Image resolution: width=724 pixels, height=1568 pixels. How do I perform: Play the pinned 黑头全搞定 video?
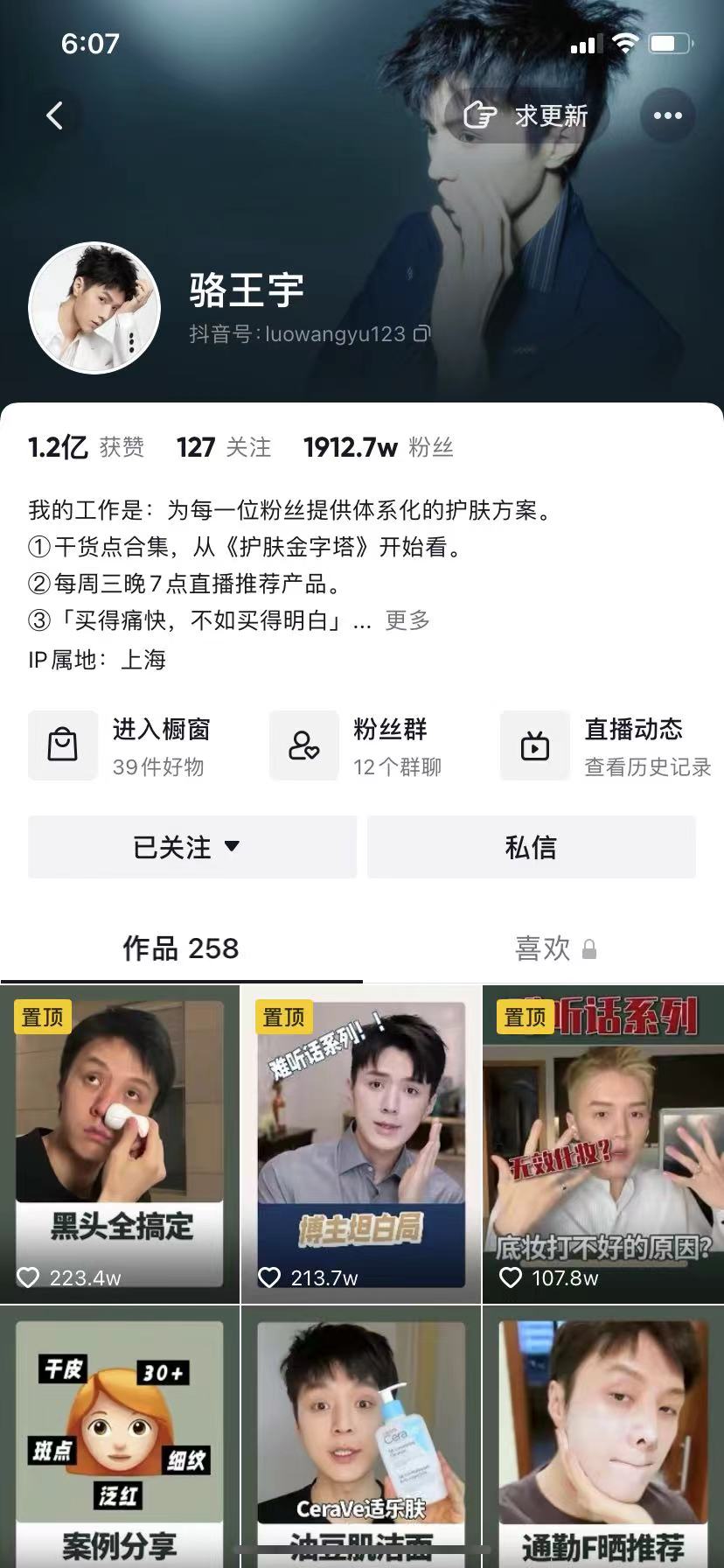120,1144
